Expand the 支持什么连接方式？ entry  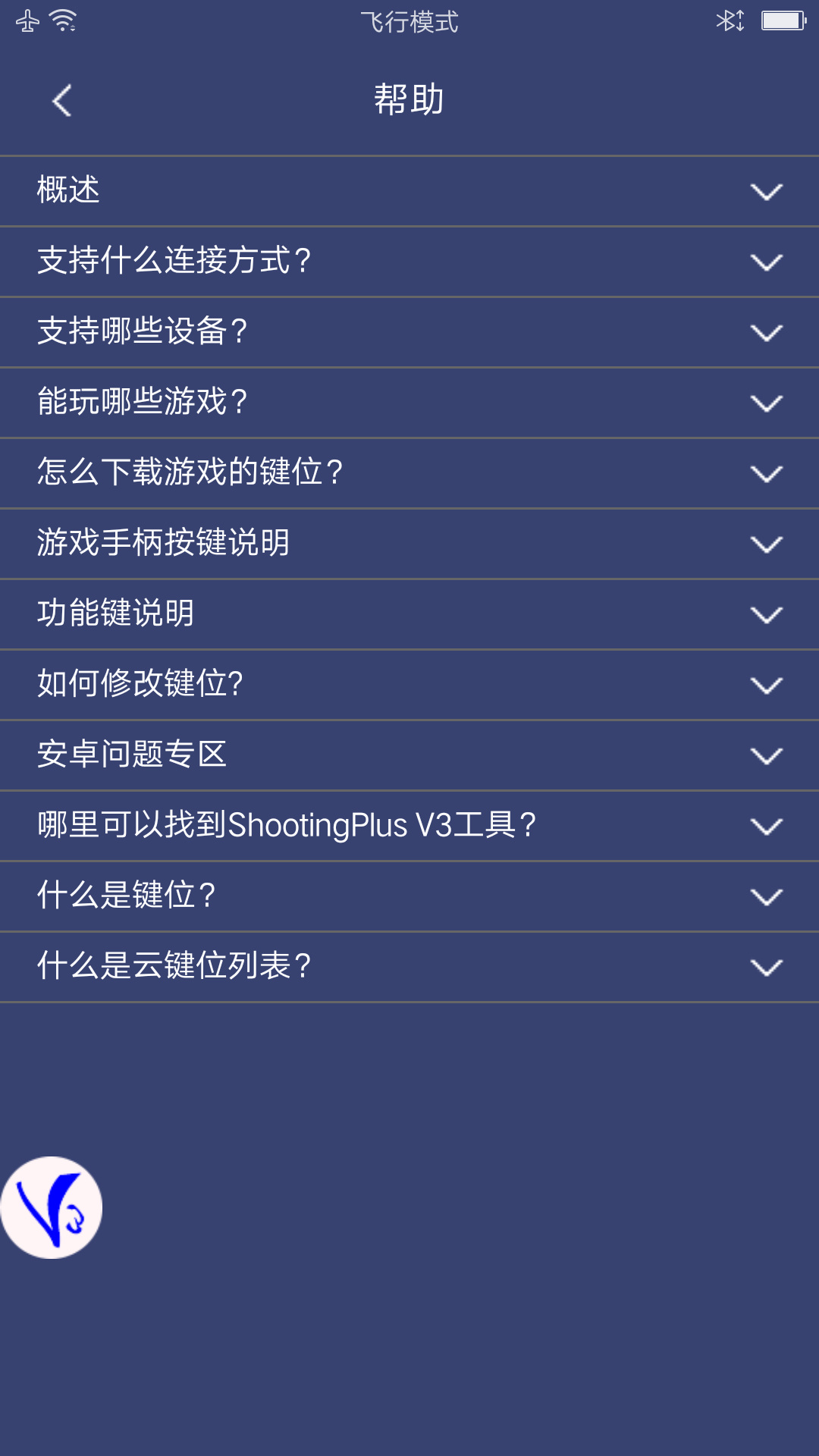tap(409, 262)
